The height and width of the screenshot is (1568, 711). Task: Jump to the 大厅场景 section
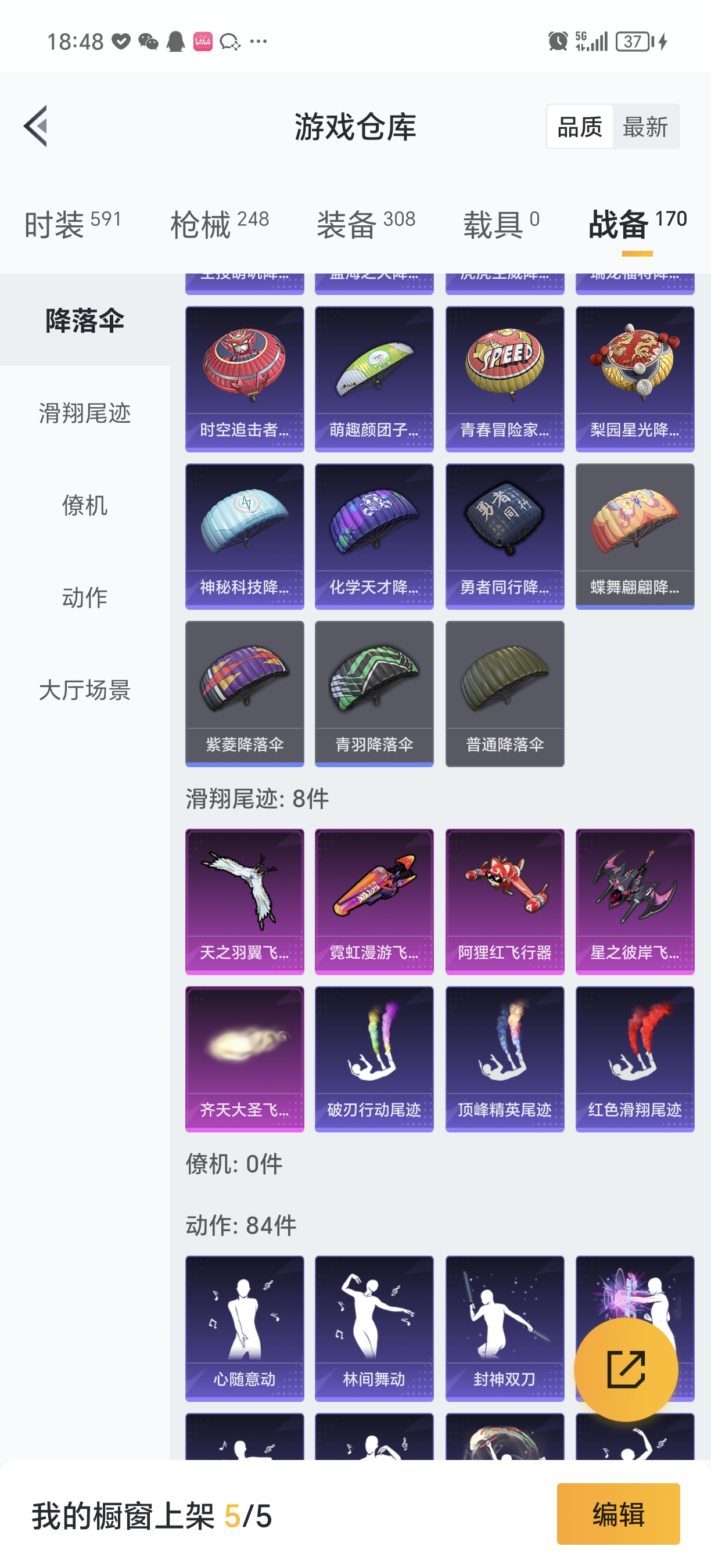85,690
